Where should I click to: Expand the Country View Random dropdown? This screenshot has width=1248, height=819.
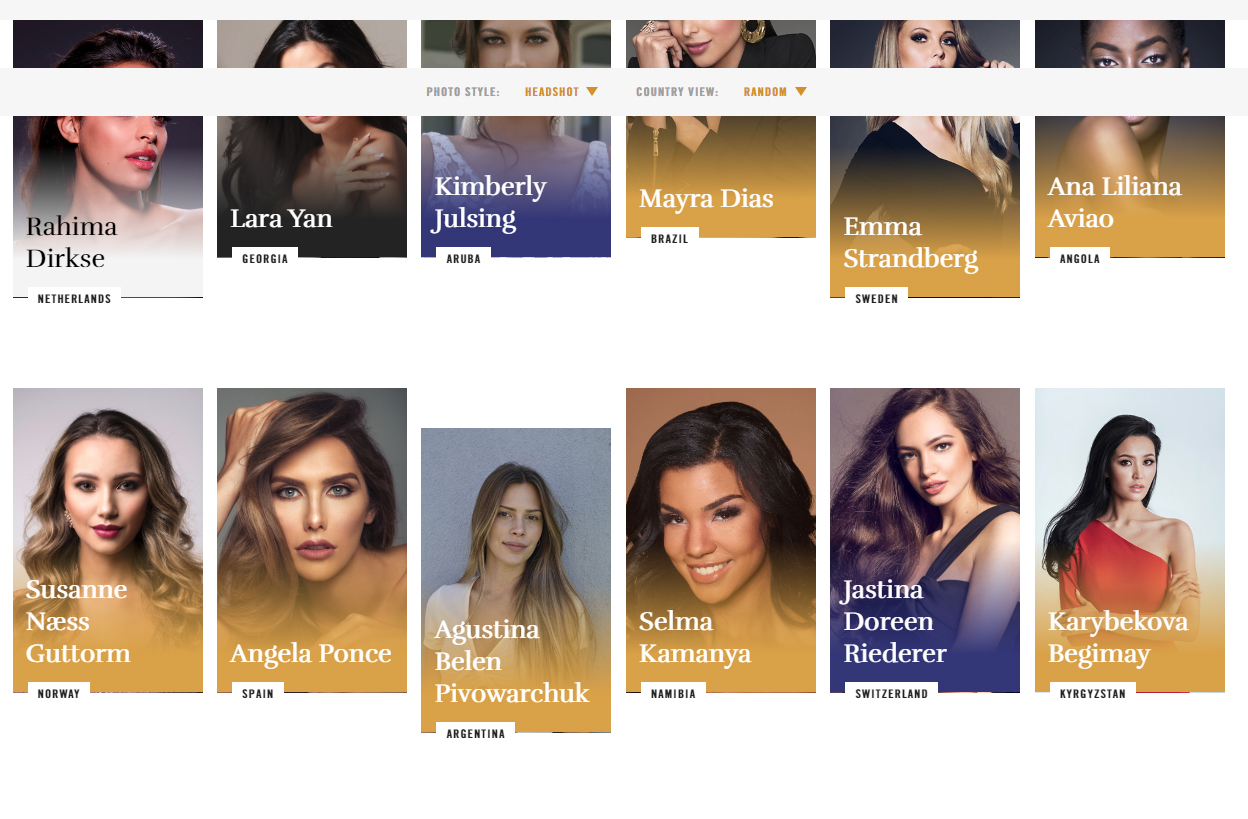tap(774, 92)
